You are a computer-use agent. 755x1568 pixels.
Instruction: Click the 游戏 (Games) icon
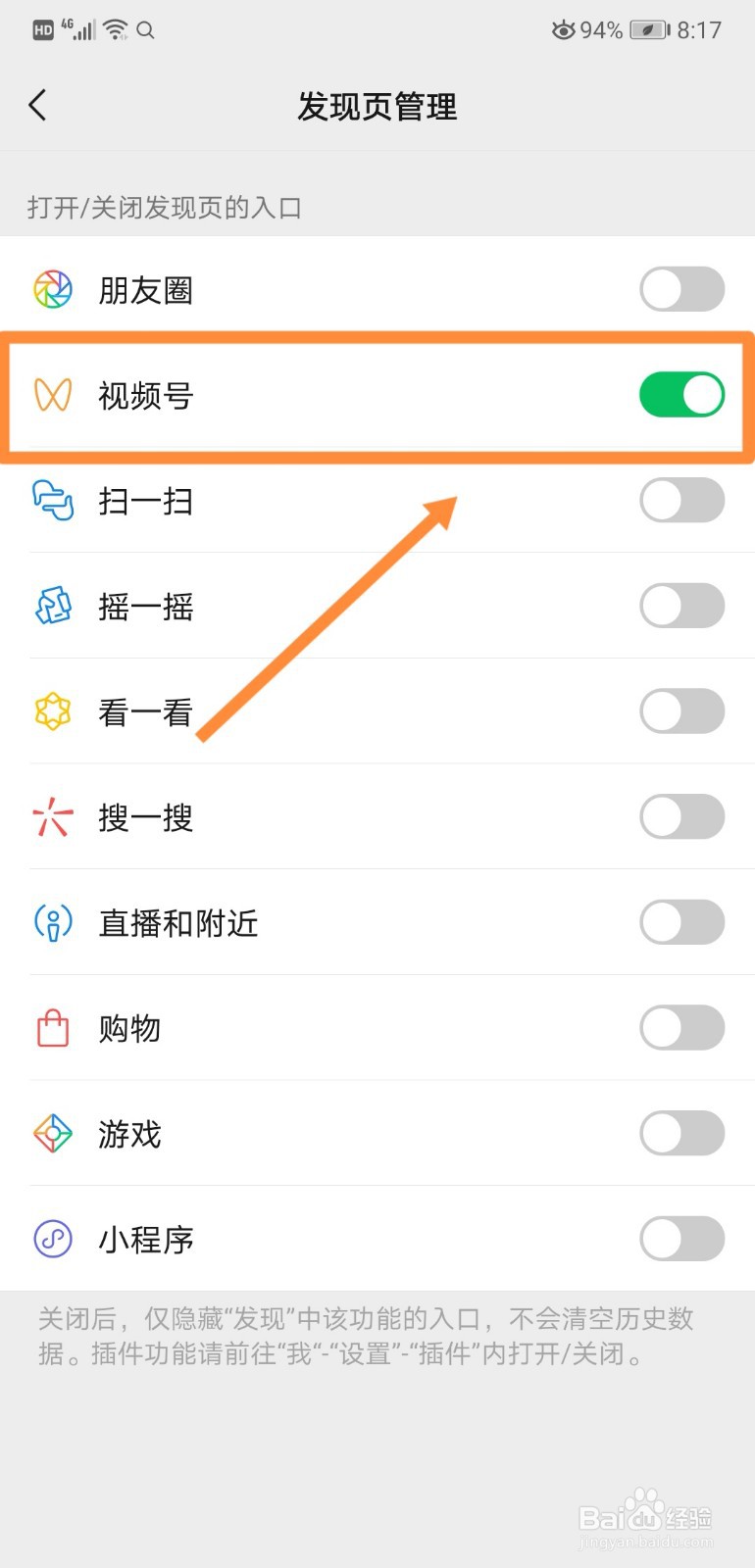point(52,1133)
